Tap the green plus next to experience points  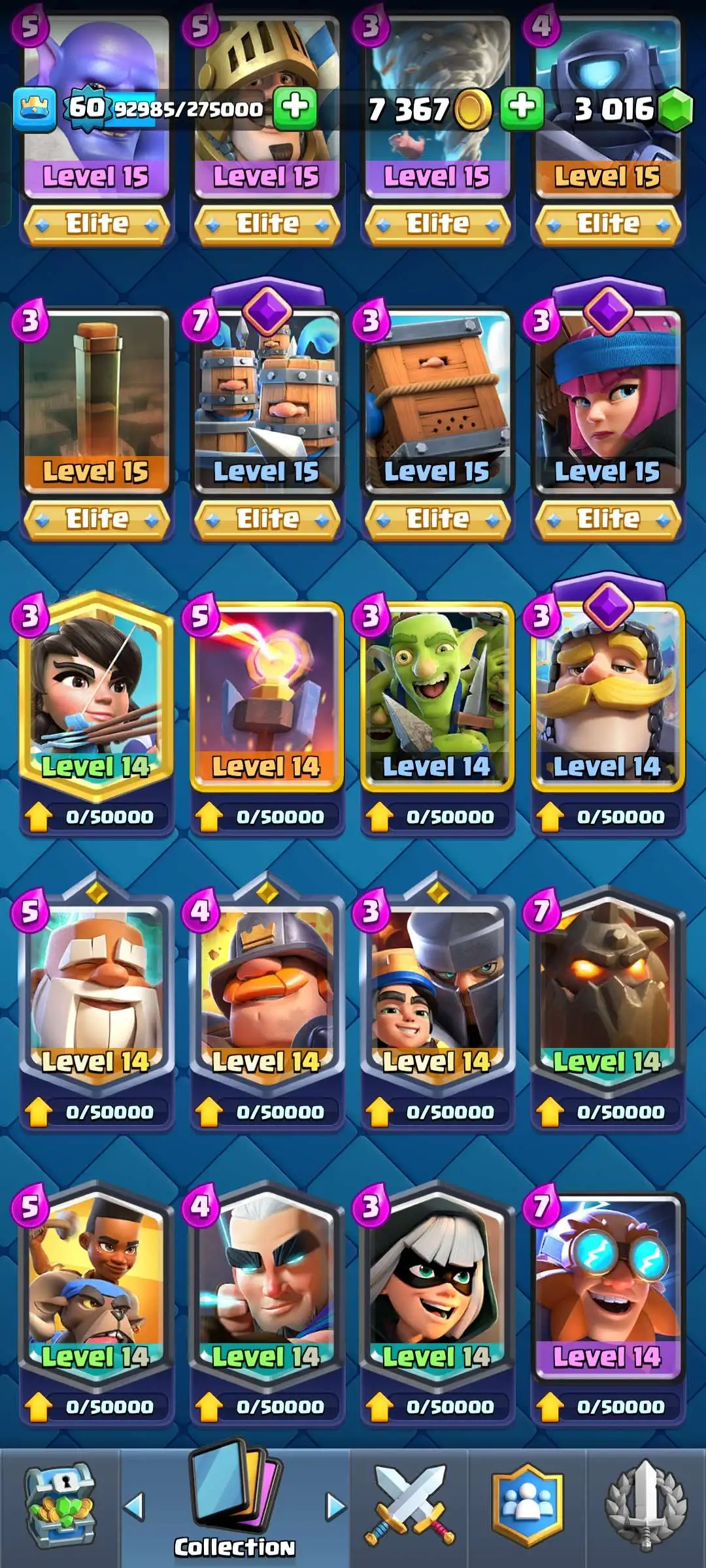coord(295,108)
